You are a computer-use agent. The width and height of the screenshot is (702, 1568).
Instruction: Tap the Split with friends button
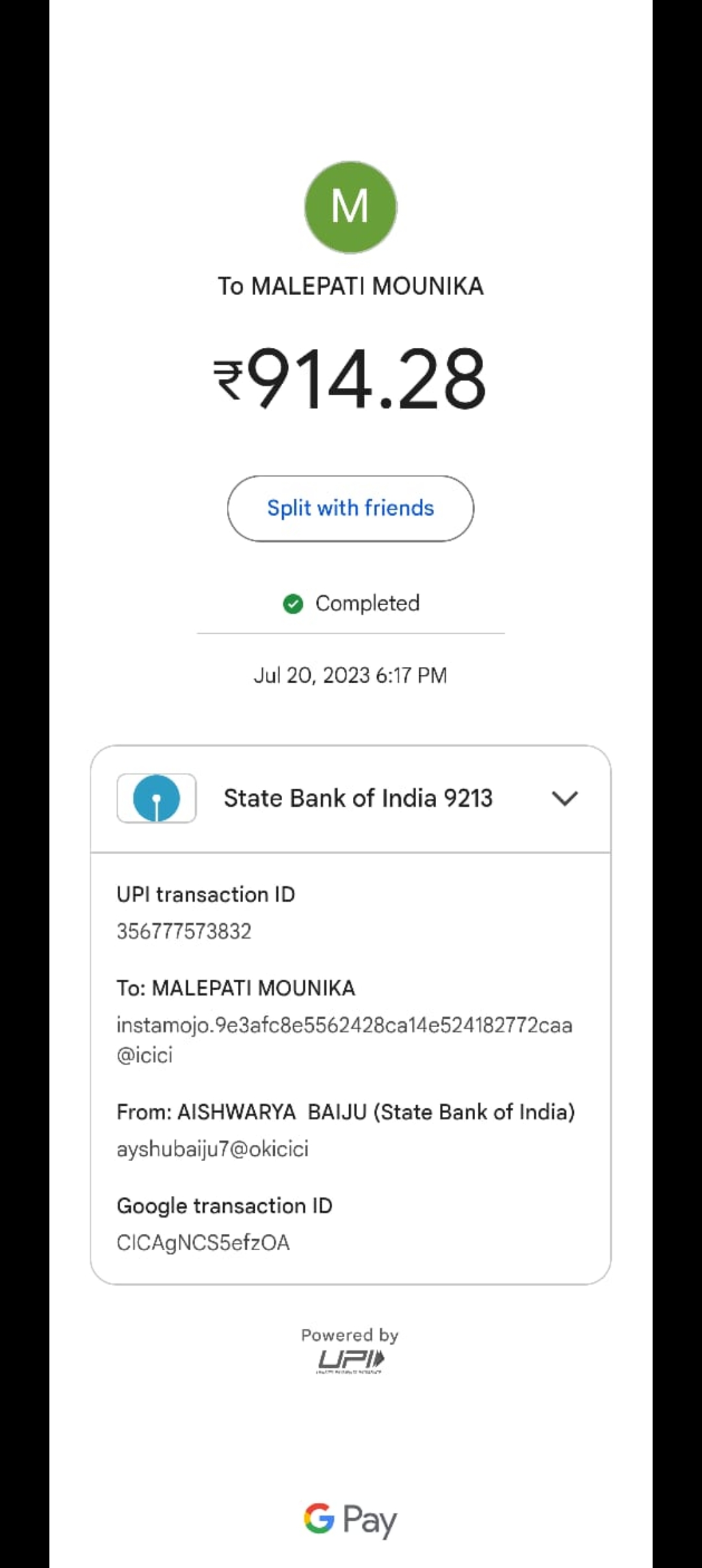coord(350,508)
